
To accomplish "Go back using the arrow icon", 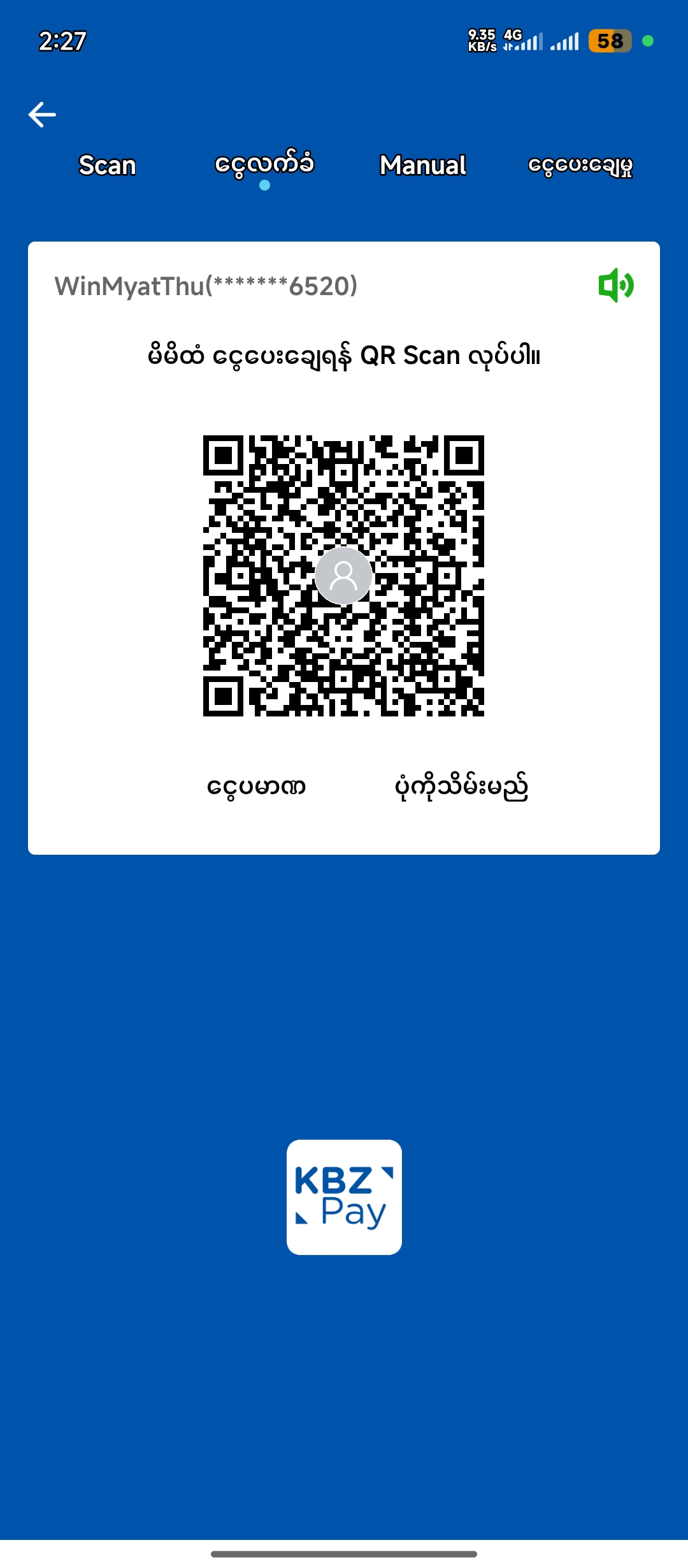I will 42,115.
